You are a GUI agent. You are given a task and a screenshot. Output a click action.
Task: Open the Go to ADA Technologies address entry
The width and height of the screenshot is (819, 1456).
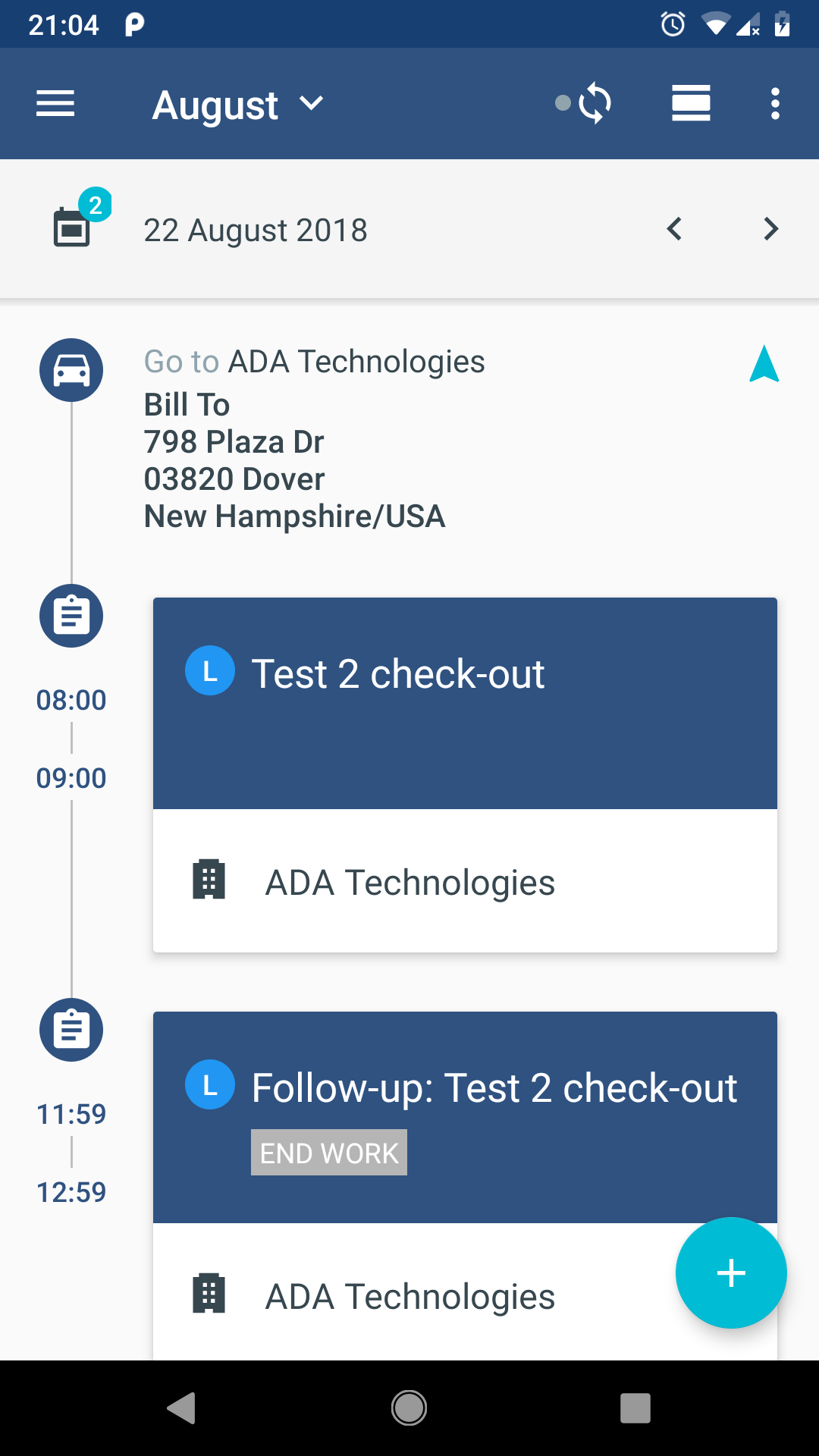pyautogui.click(x=314, y=439)
